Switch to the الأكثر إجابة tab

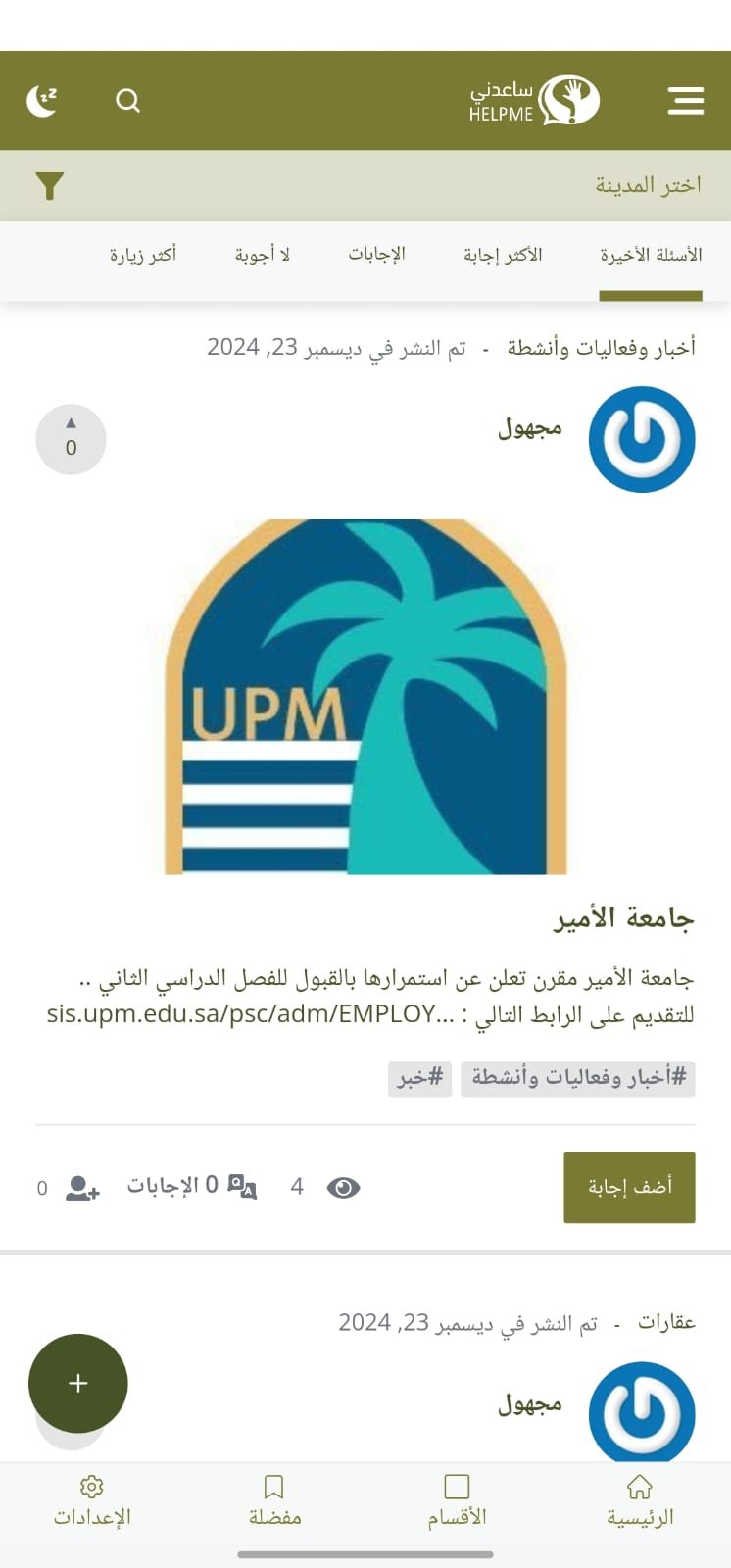point(503,255)
